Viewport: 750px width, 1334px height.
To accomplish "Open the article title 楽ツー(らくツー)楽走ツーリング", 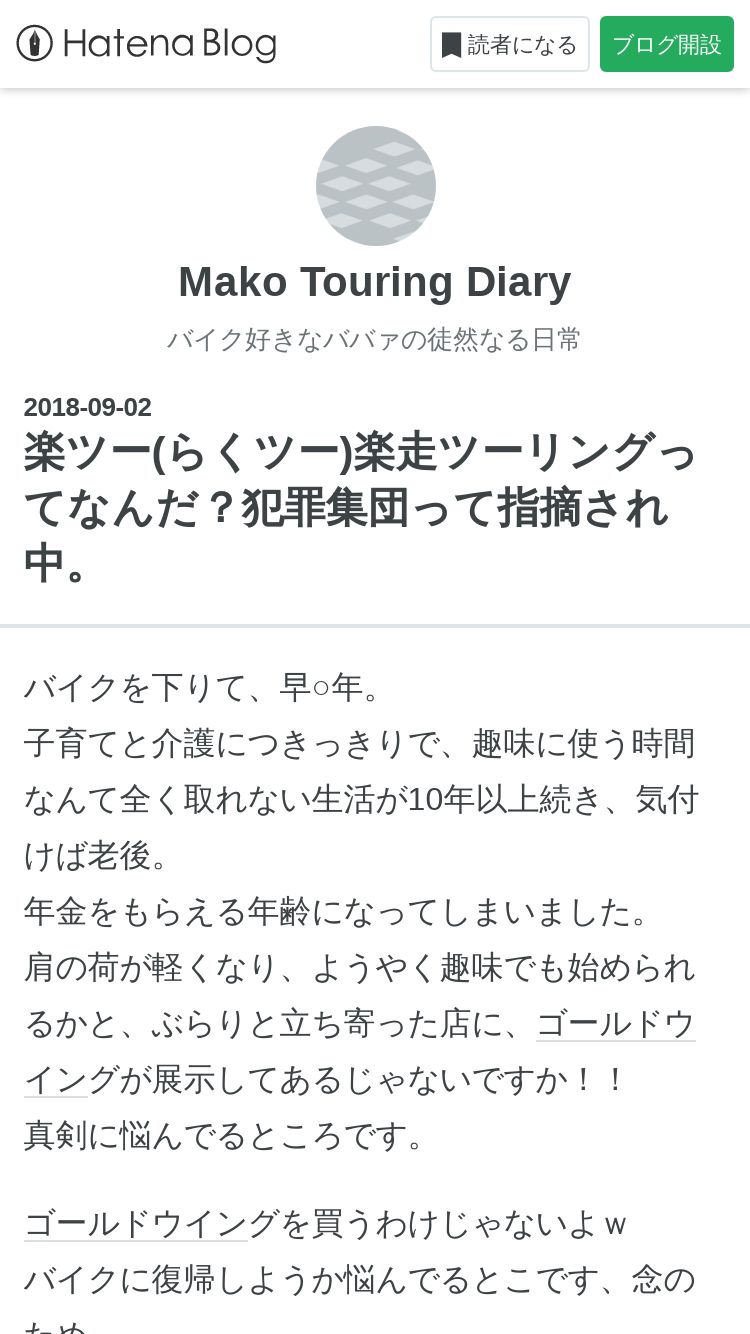I will [x=360, y=508].
